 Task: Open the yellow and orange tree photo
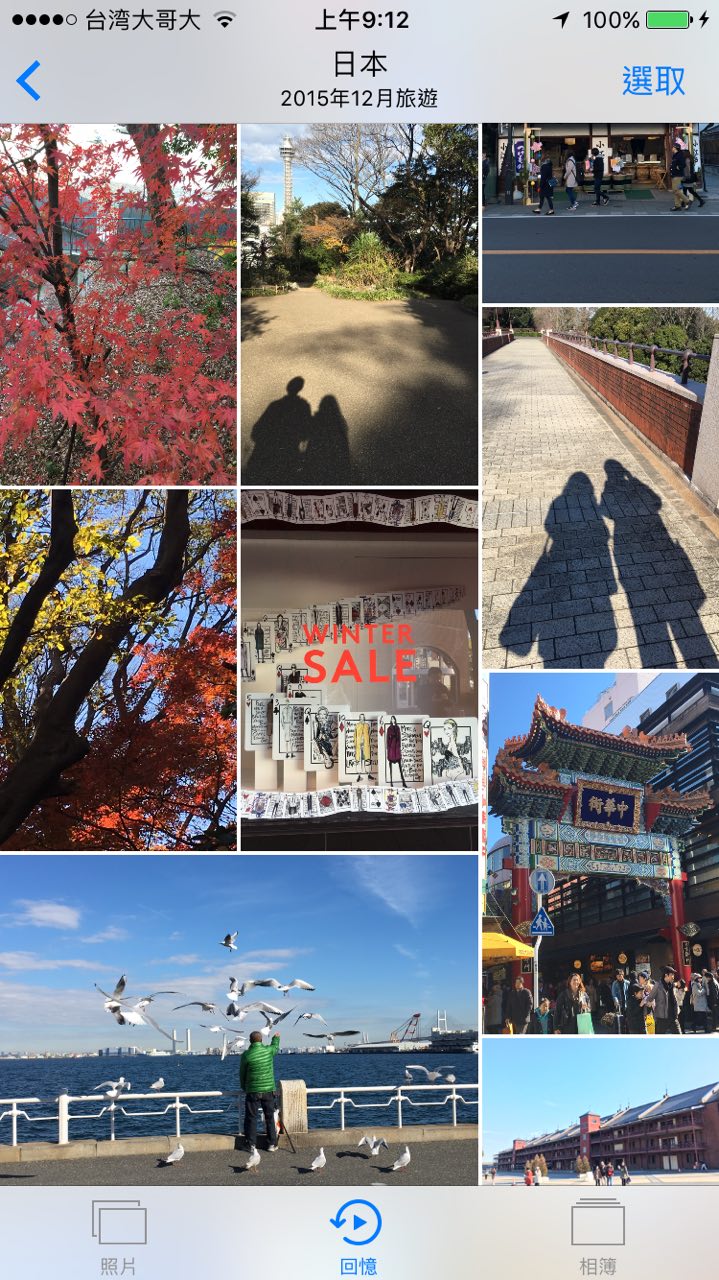pyautogui.click(x=118, y=670)
